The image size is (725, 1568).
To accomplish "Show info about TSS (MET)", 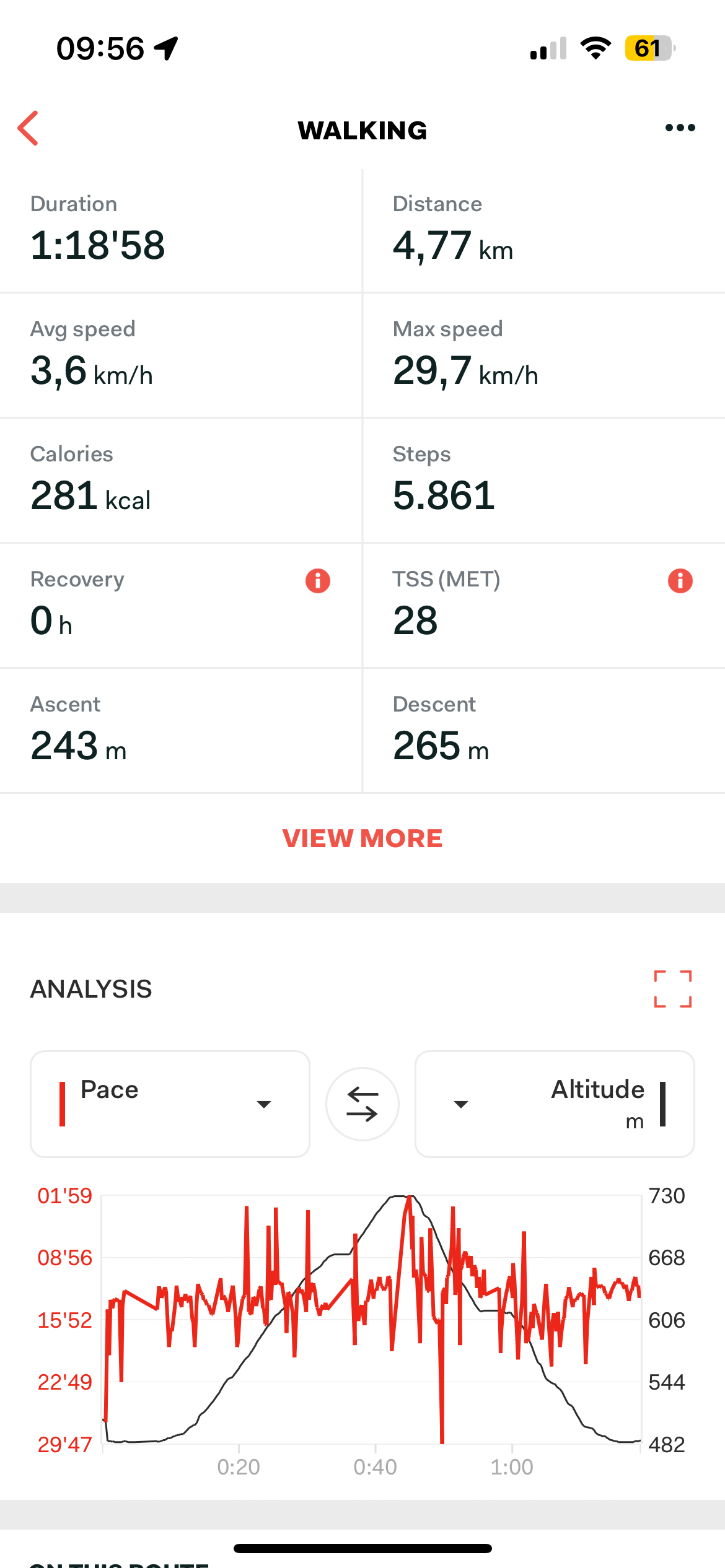I will 680,581.
